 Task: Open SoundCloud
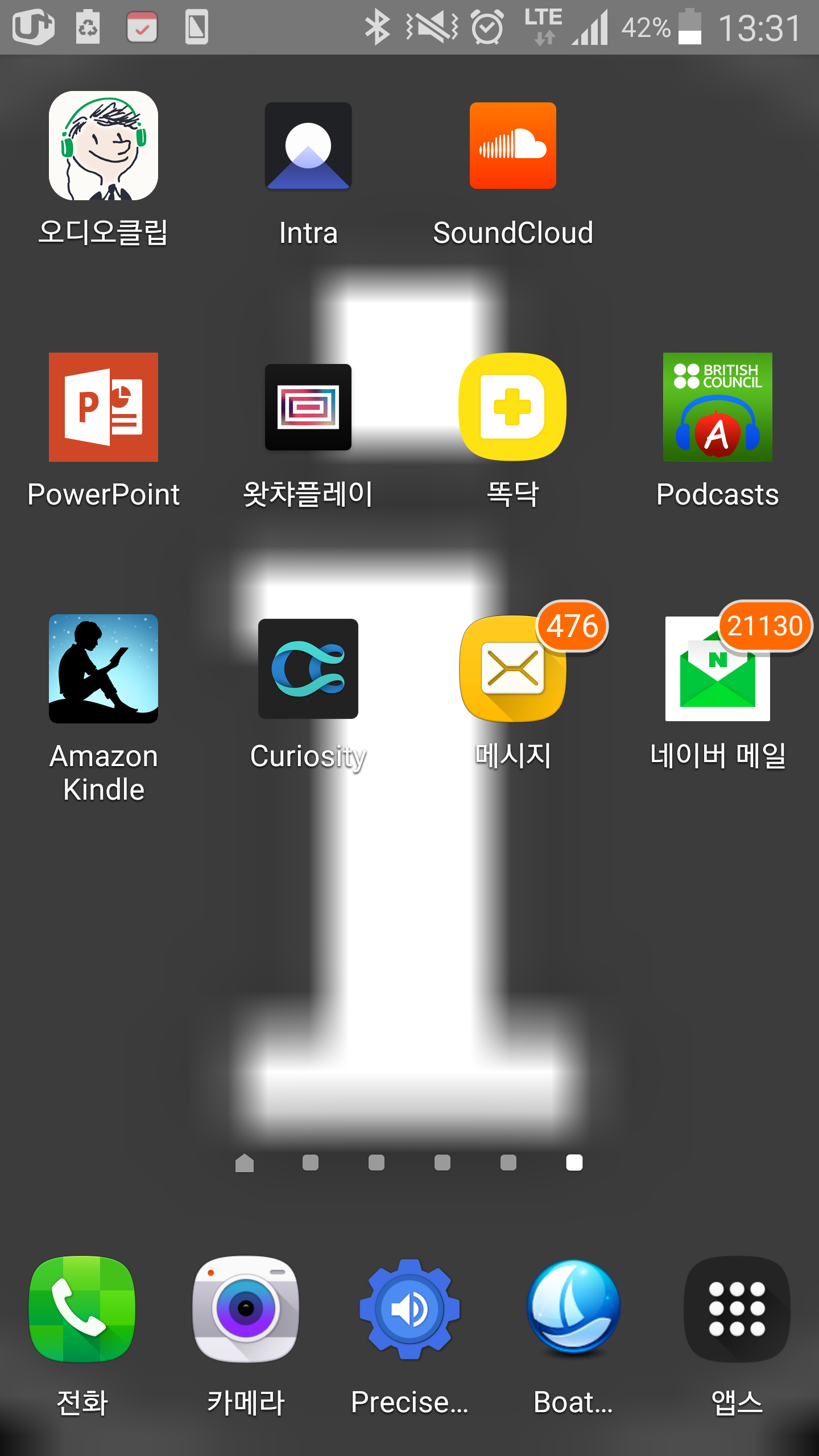(x=512, y=146)
